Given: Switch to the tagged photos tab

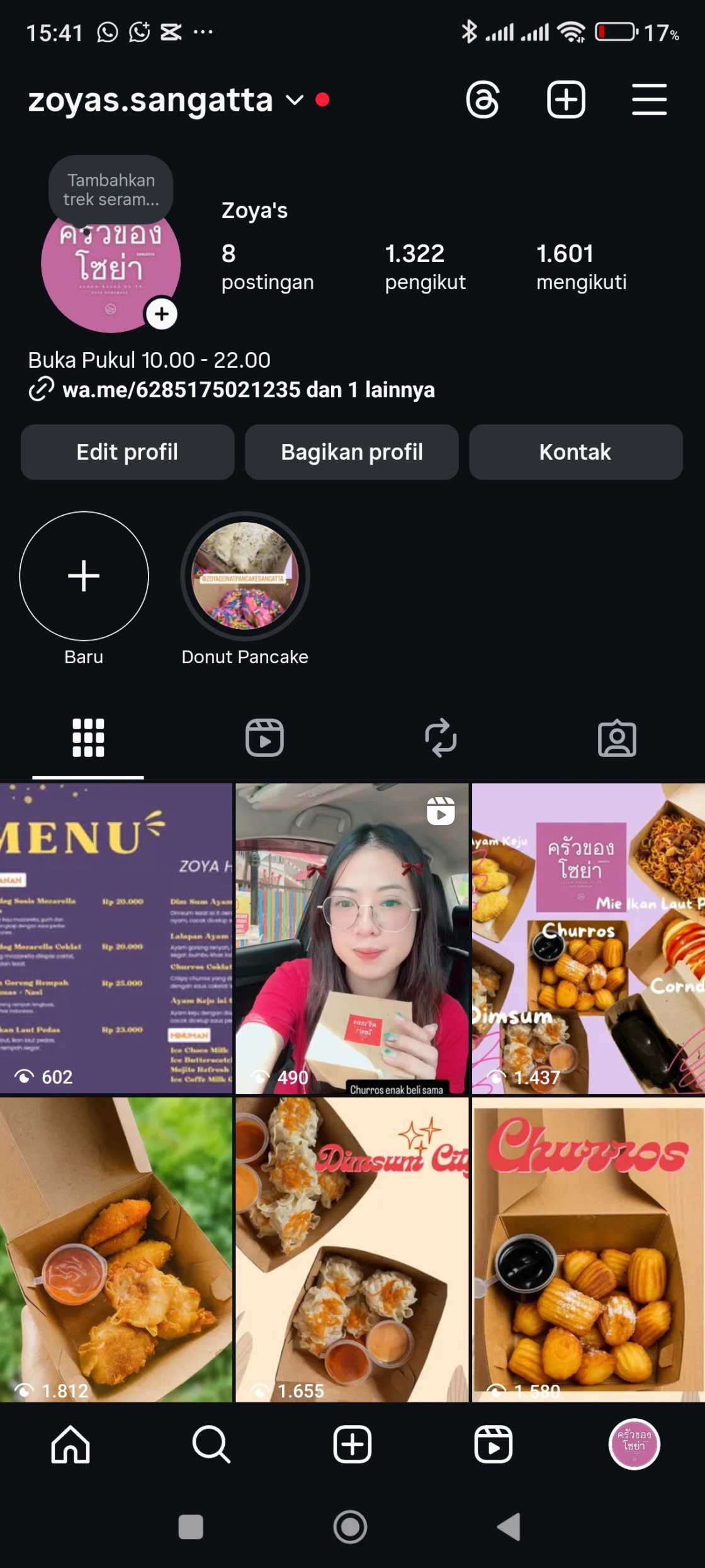Looking at the screenshot, I should tap(617, 737).
